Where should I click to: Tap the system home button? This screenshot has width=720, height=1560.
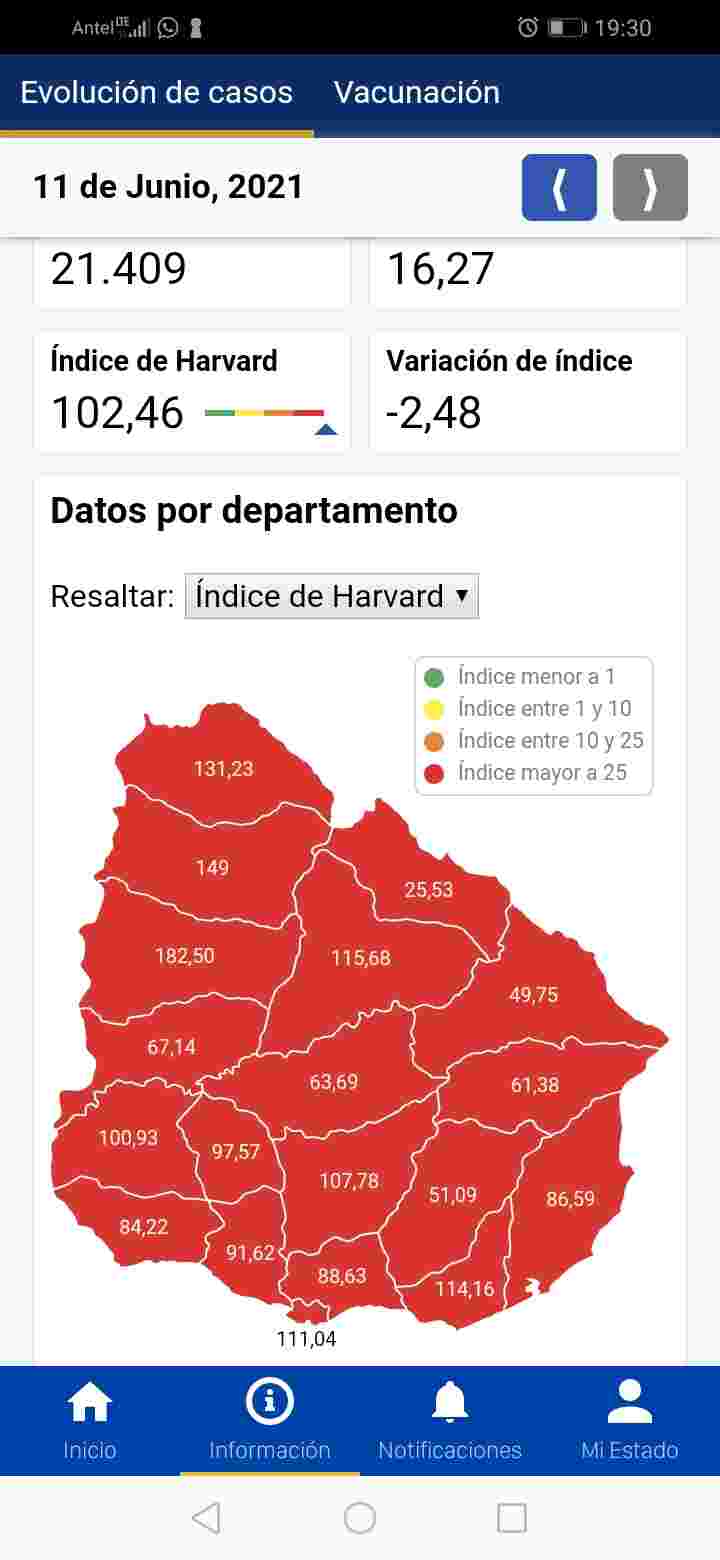click(x=360, y=1518)
